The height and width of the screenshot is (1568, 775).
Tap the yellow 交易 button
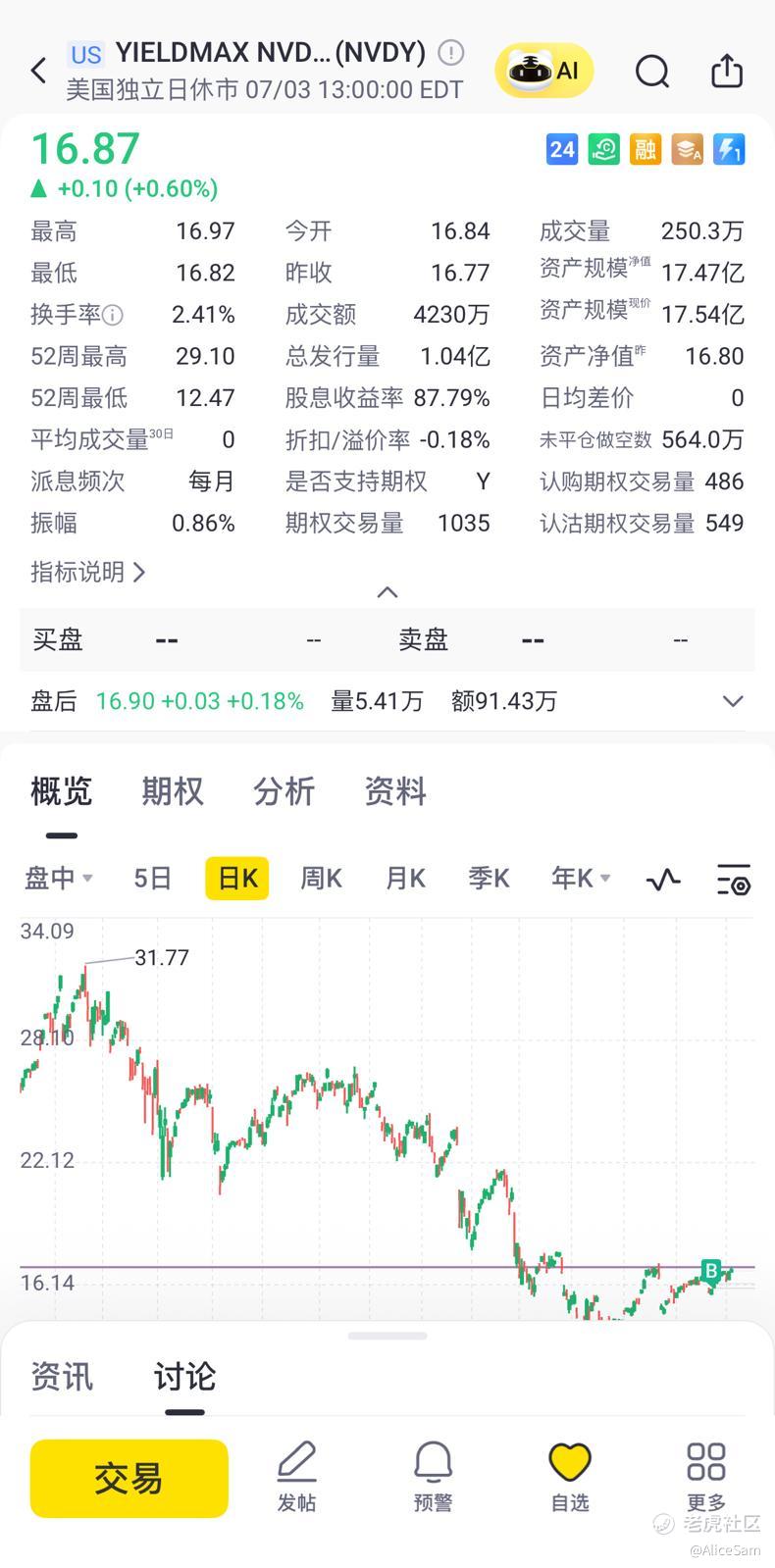(129, 1478)
